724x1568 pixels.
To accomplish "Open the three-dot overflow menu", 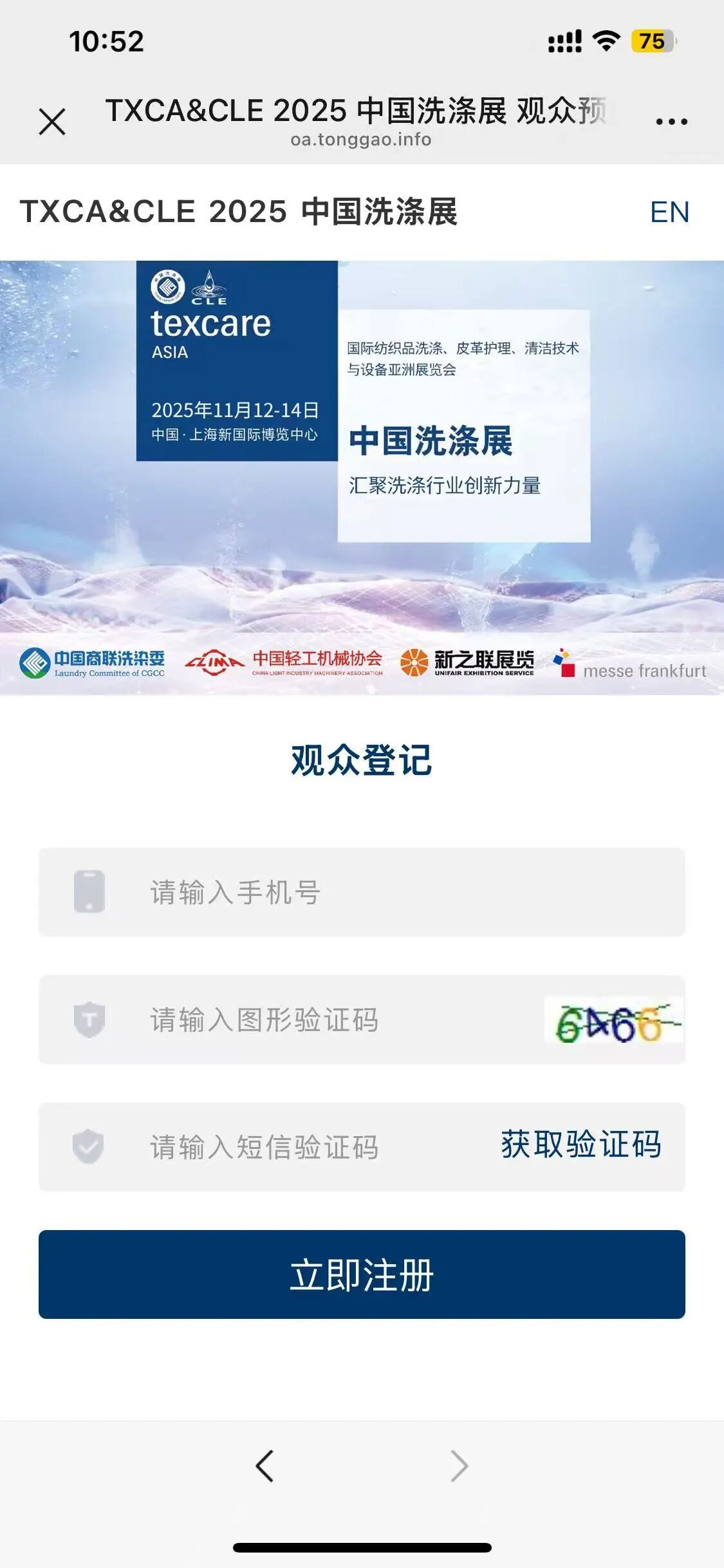I will point(671,122).
